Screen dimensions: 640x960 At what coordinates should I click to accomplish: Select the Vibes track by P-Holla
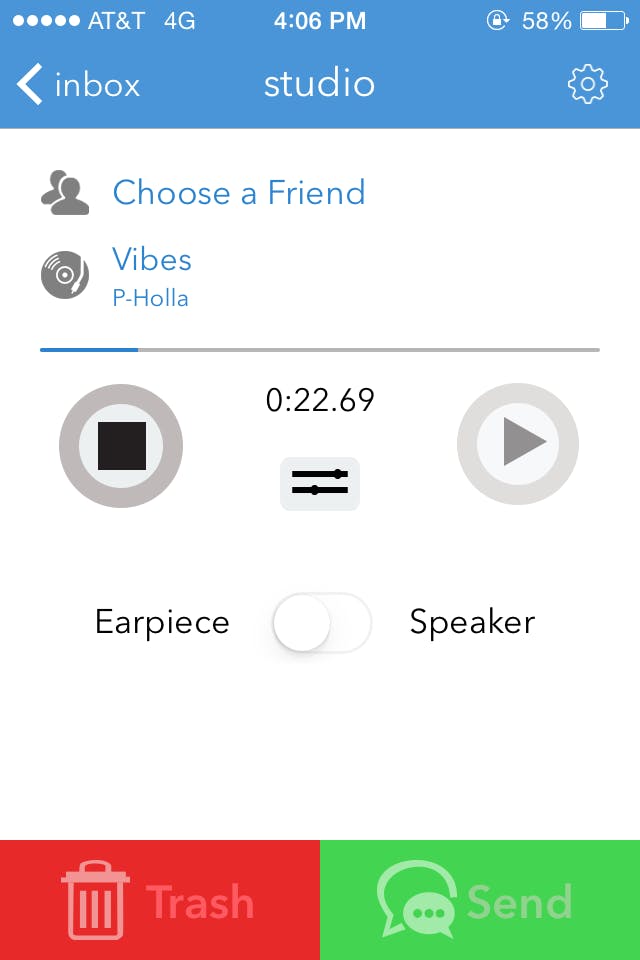tap(152, 273)
